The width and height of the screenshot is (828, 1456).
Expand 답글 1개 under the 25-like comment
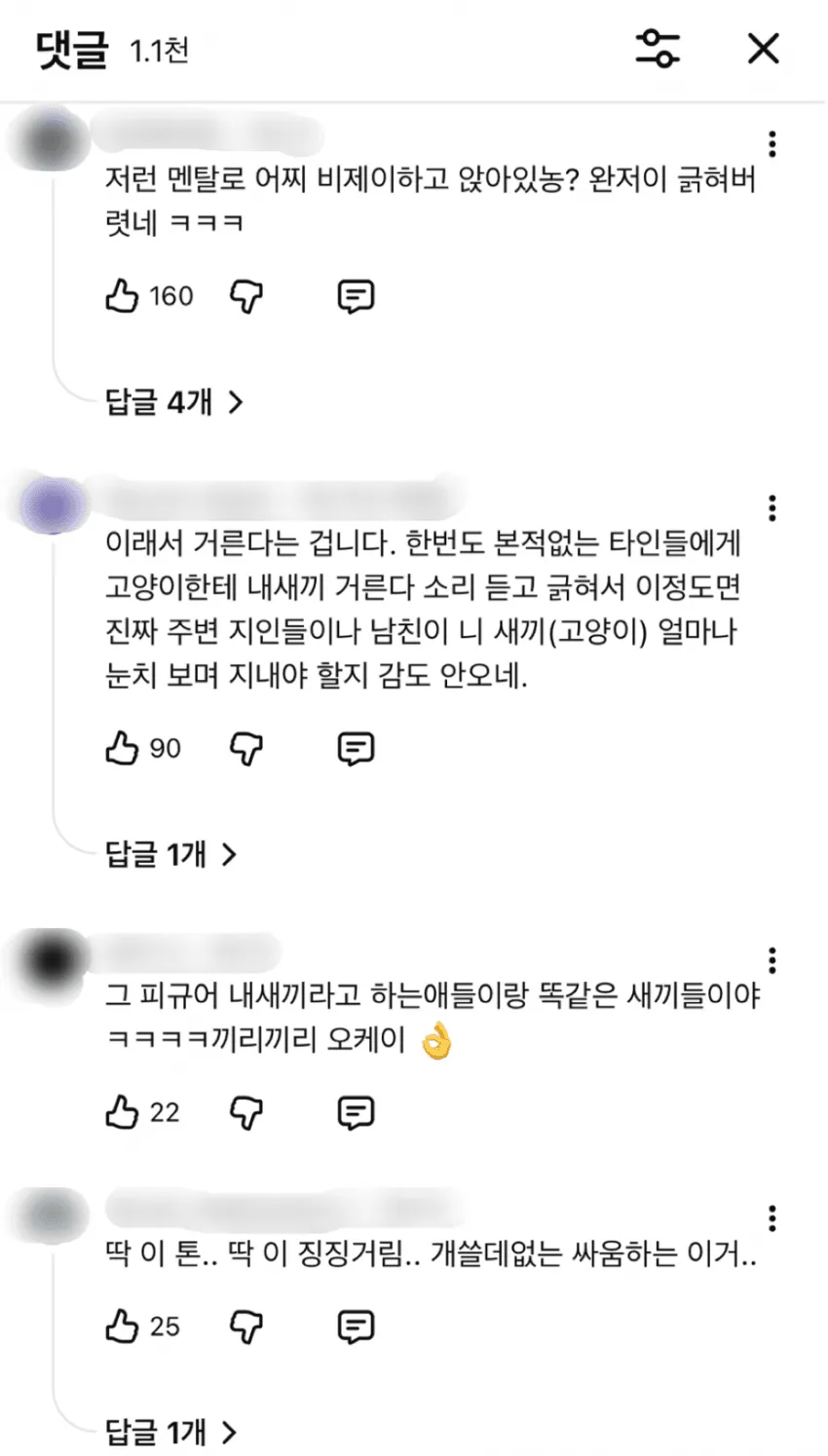point(170,1432)
